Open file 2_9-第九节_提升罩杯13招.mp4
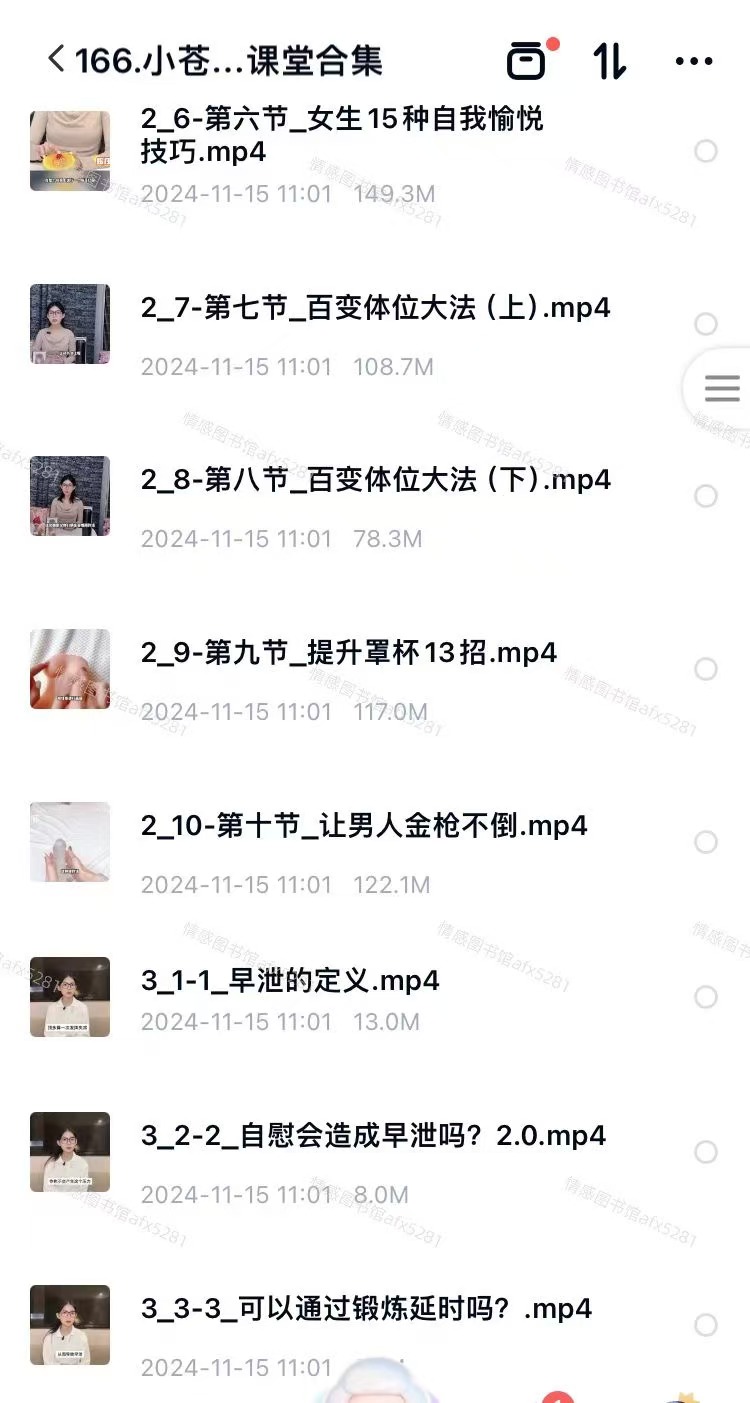 (x=348, y=652)
